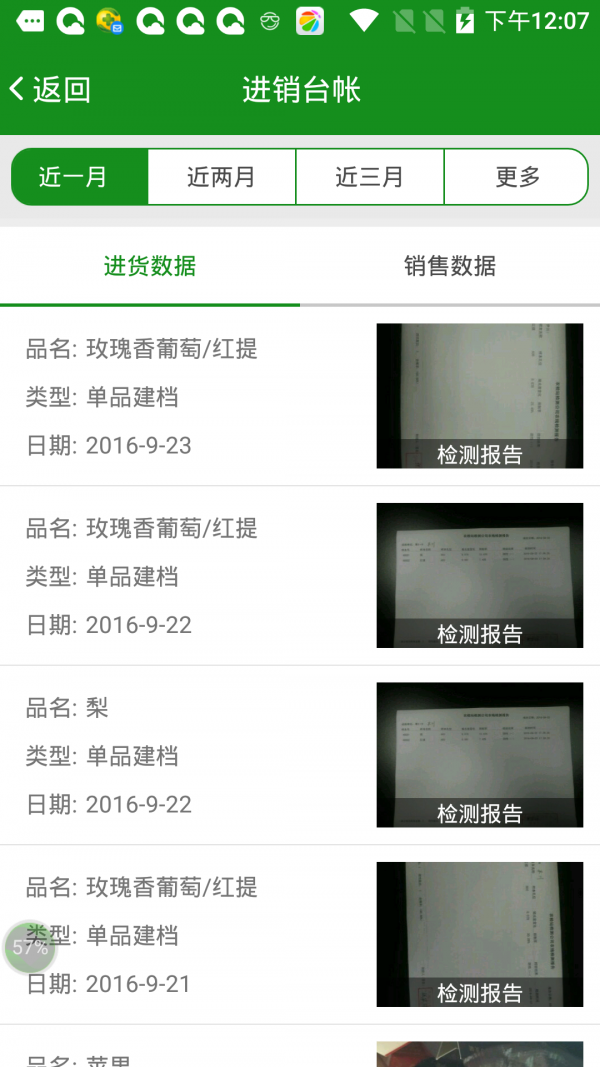View 检测报告 image for the 2016-9-23 record
The height and width of the screenshot is (1067, 600).
[479, 396]
